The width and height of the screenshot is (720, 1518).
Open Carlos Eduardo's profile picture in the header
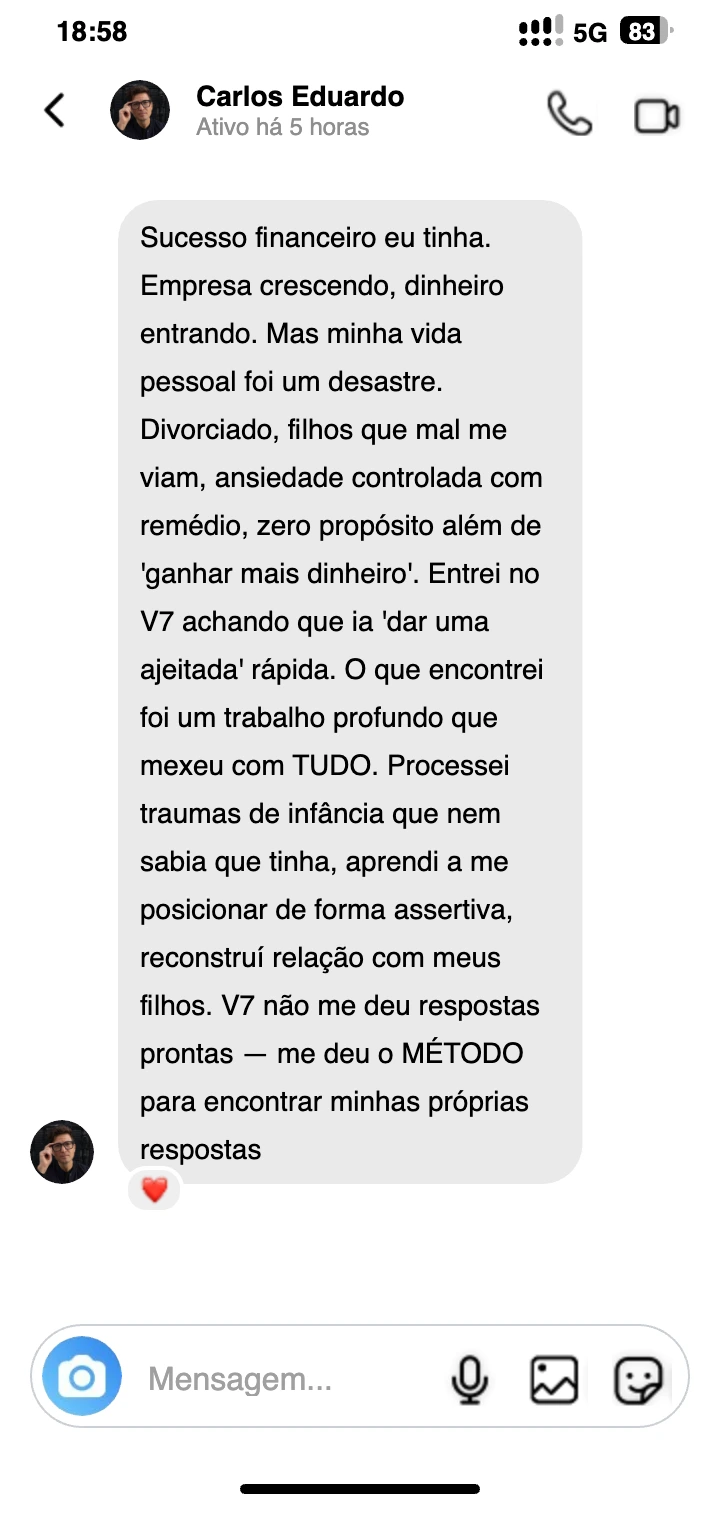coord(140,110)
